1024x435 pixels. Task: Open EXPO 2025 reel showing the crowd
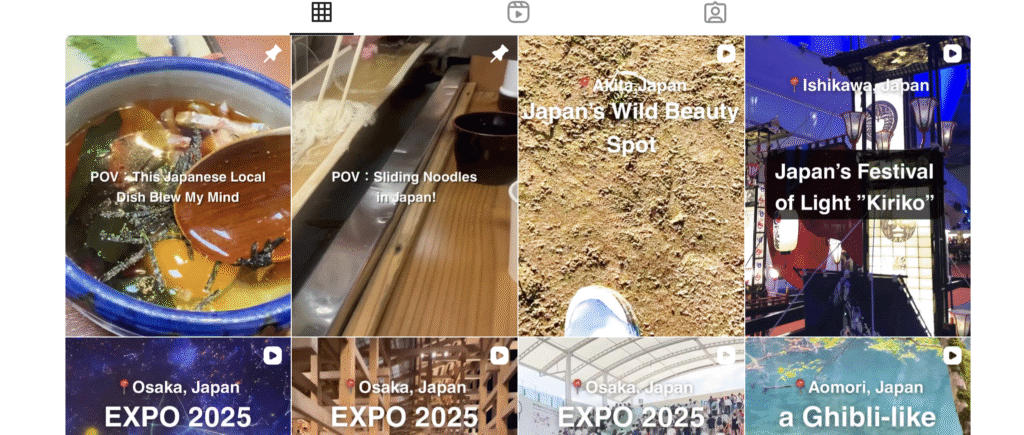point(631,388)
